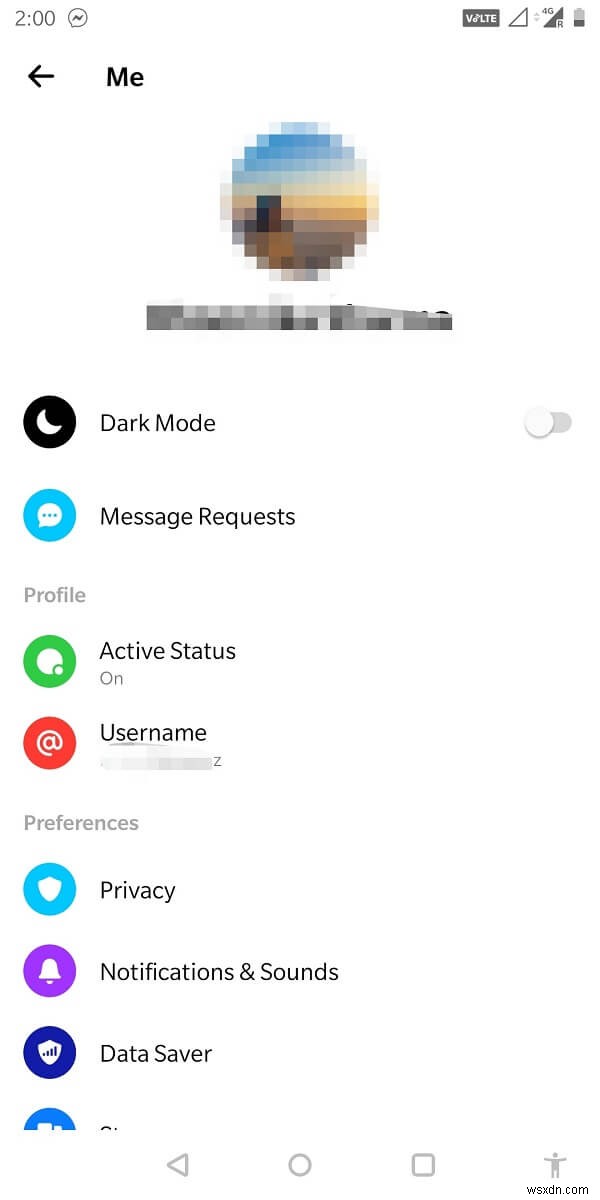
Task: Open Notifications & Sounds settings
Action: [x=218, y=972]
